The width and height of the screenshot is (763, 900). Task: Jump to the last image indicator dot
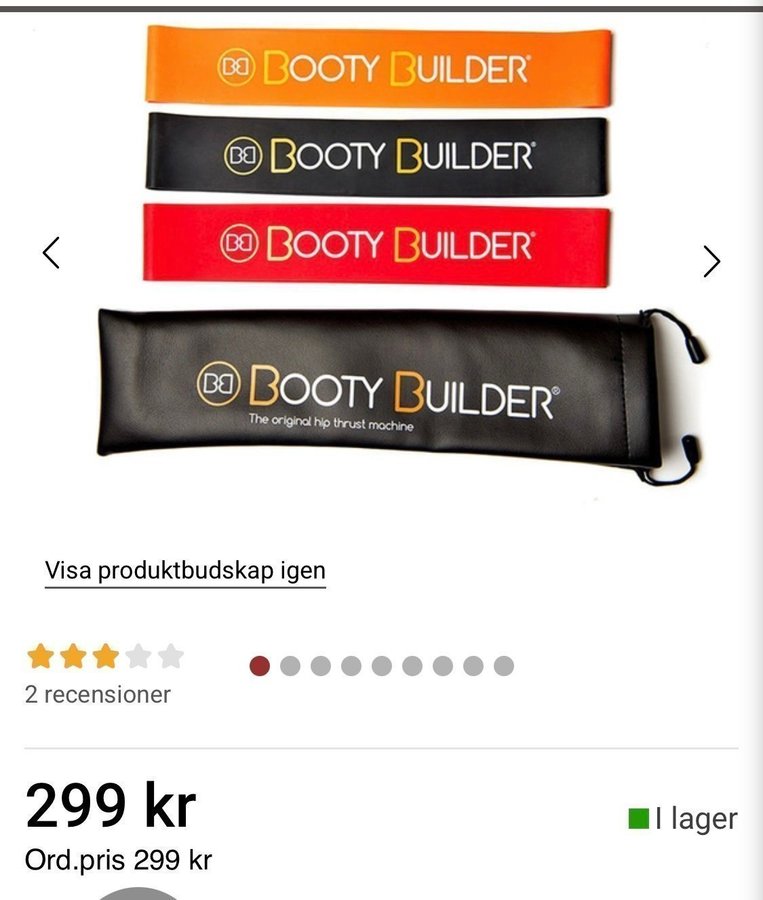pos(504,666)
